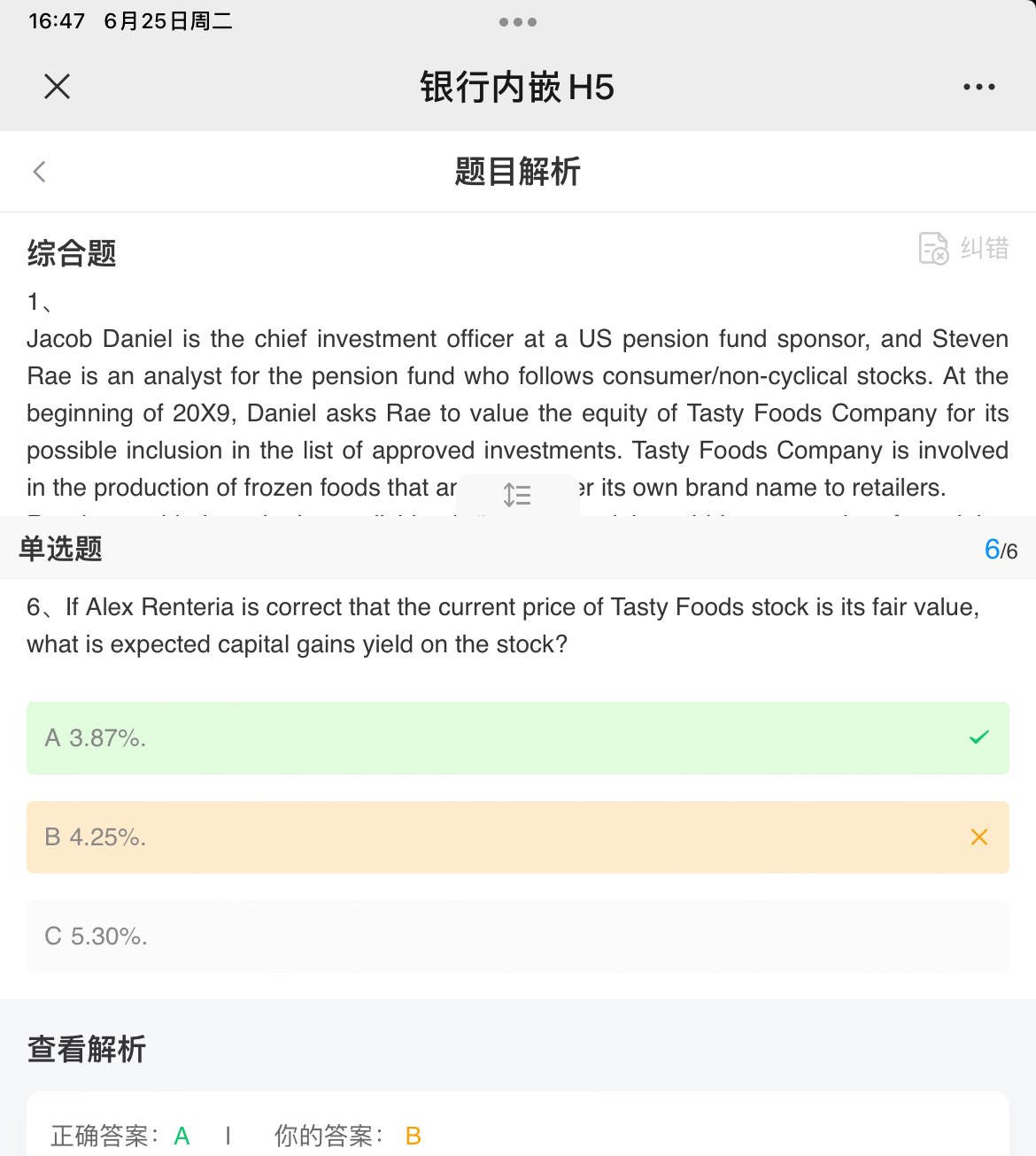Tap the passage resize handle icon
Screen dimensions: 1036x1156
517,495
